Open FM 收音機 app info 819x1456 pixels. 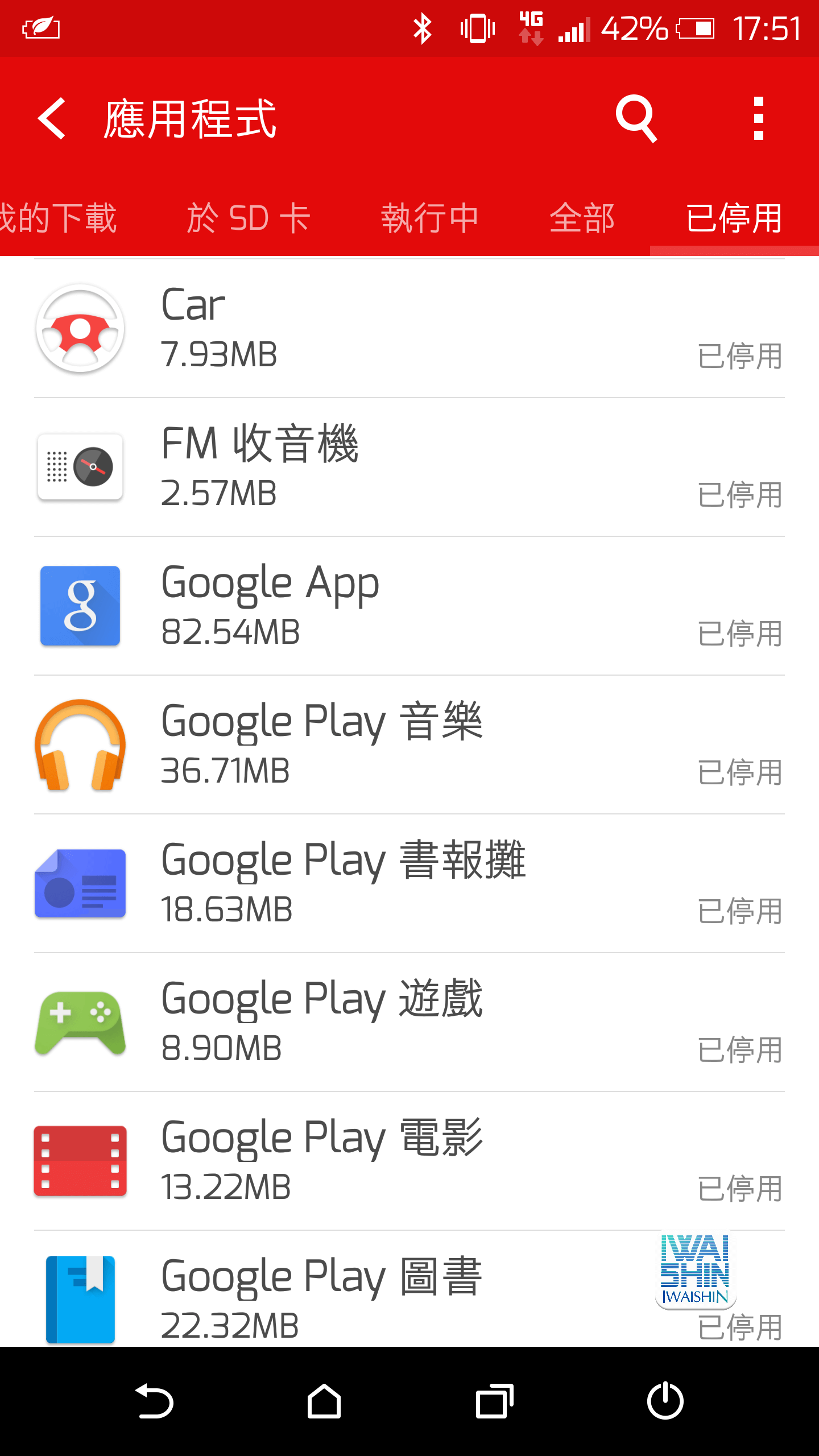tap(409, 467)
